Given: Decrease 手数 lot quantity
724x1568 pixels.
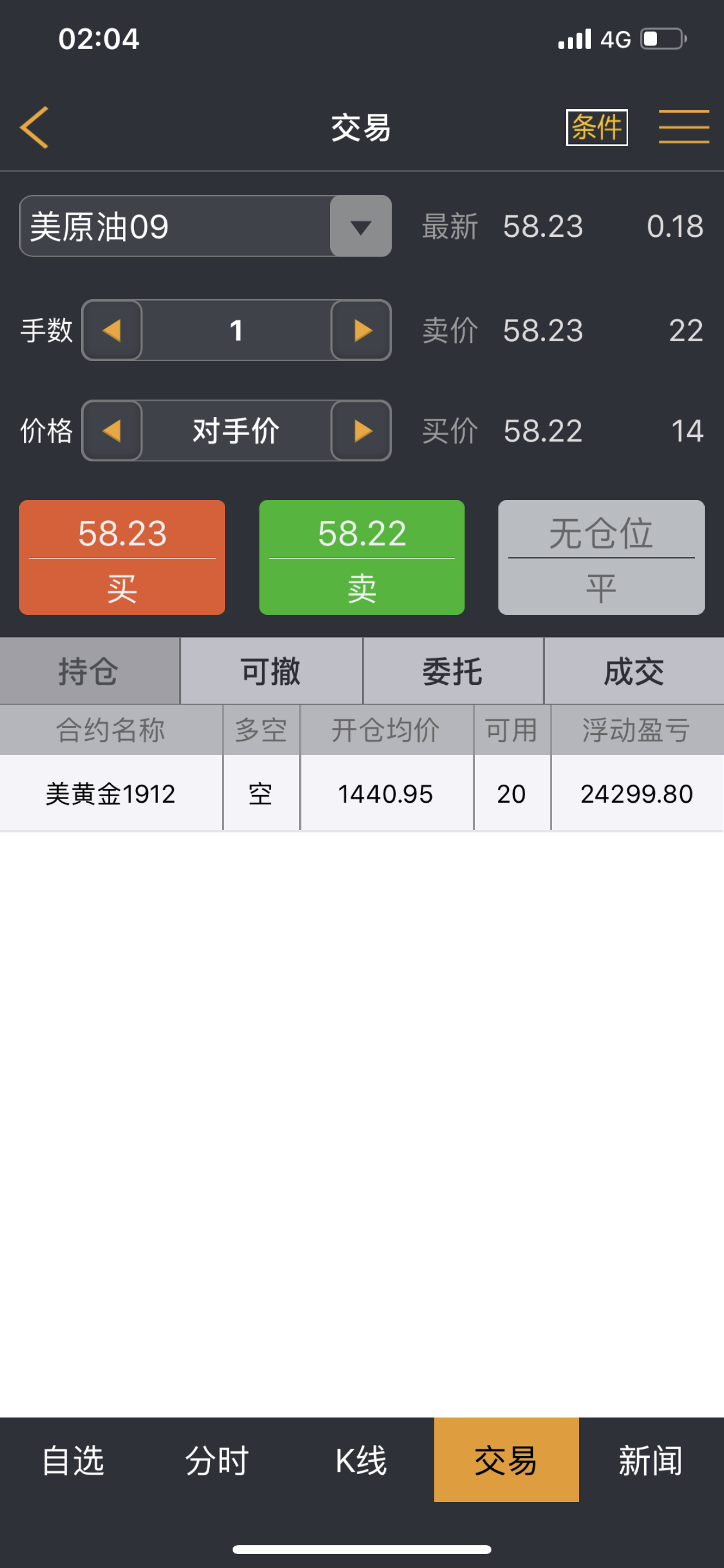Looking at the screenshot, I should coord(112,331).
